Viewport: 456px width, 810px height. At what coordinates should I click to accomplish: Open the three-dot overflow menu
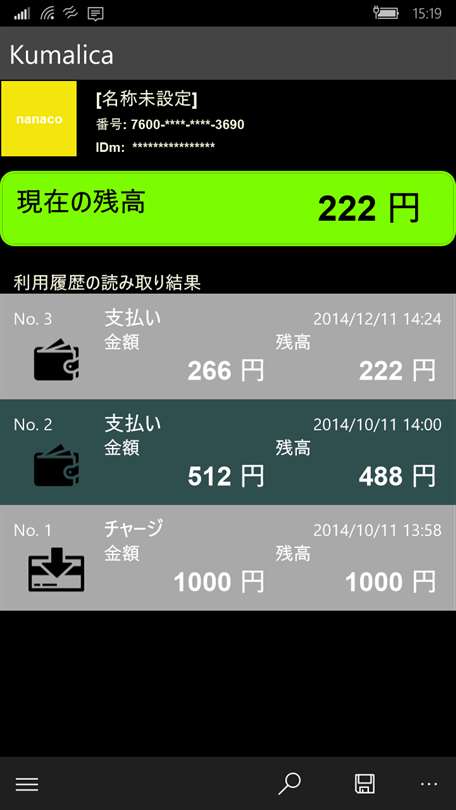[429, 784]
